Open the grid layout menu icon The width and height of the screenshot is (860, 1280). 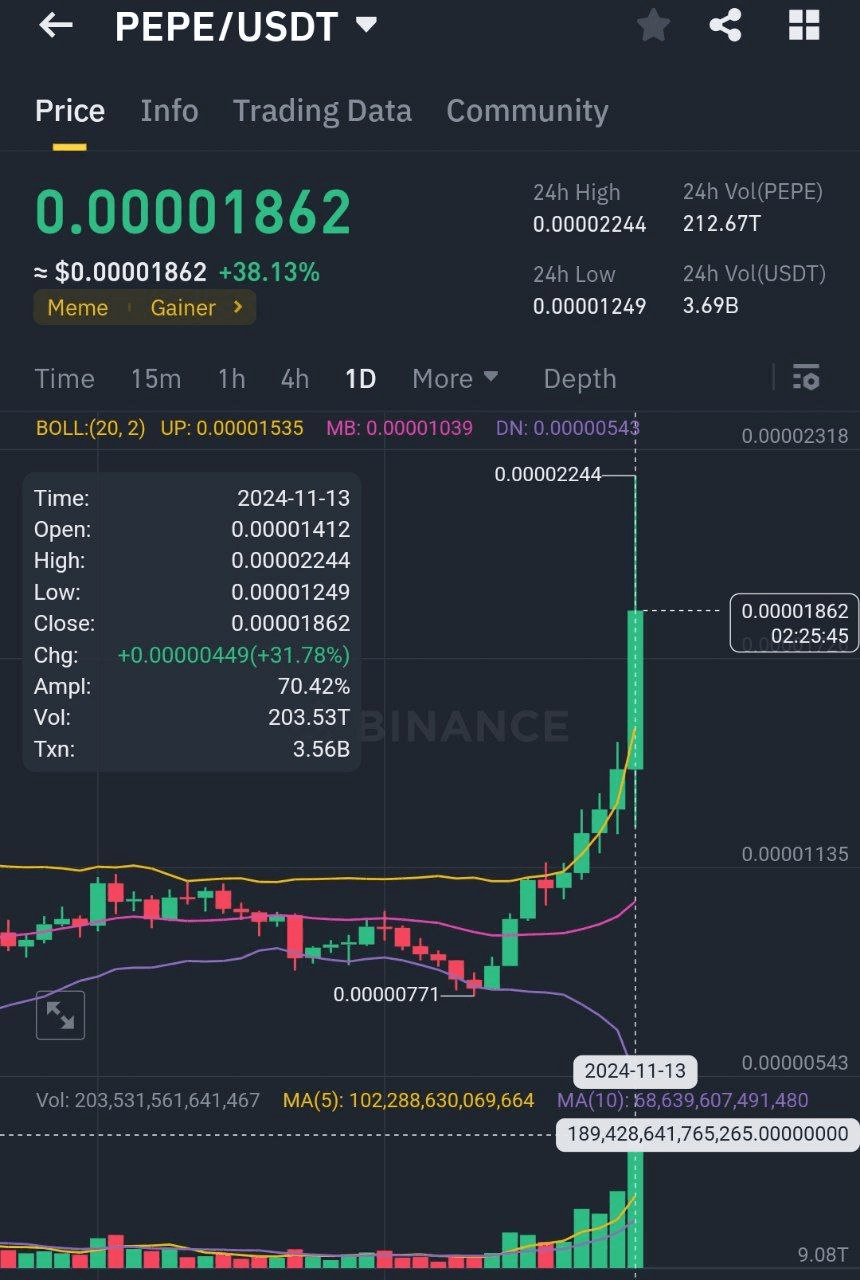tap(804, 26)
